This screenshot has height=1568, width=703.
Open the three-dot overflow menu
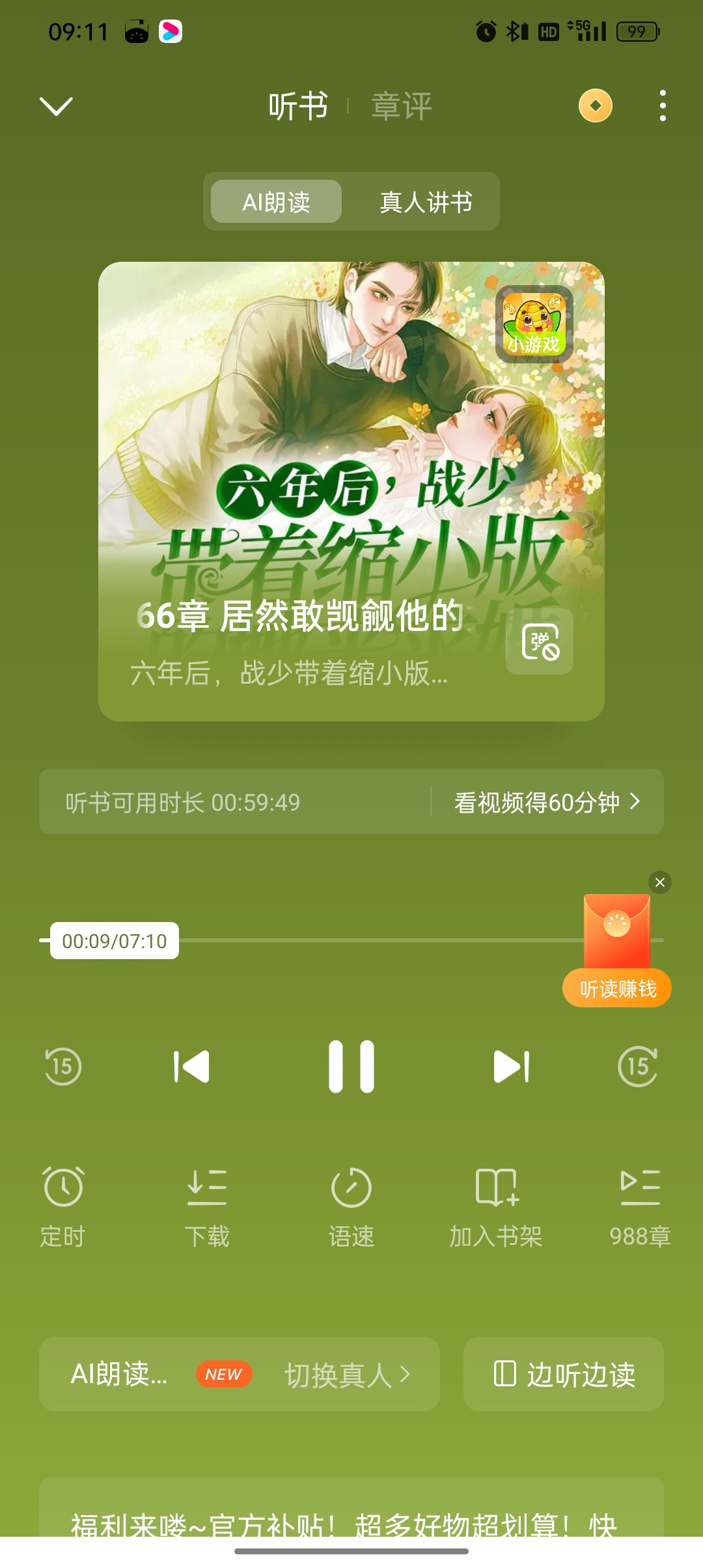[x=663, y=105]
